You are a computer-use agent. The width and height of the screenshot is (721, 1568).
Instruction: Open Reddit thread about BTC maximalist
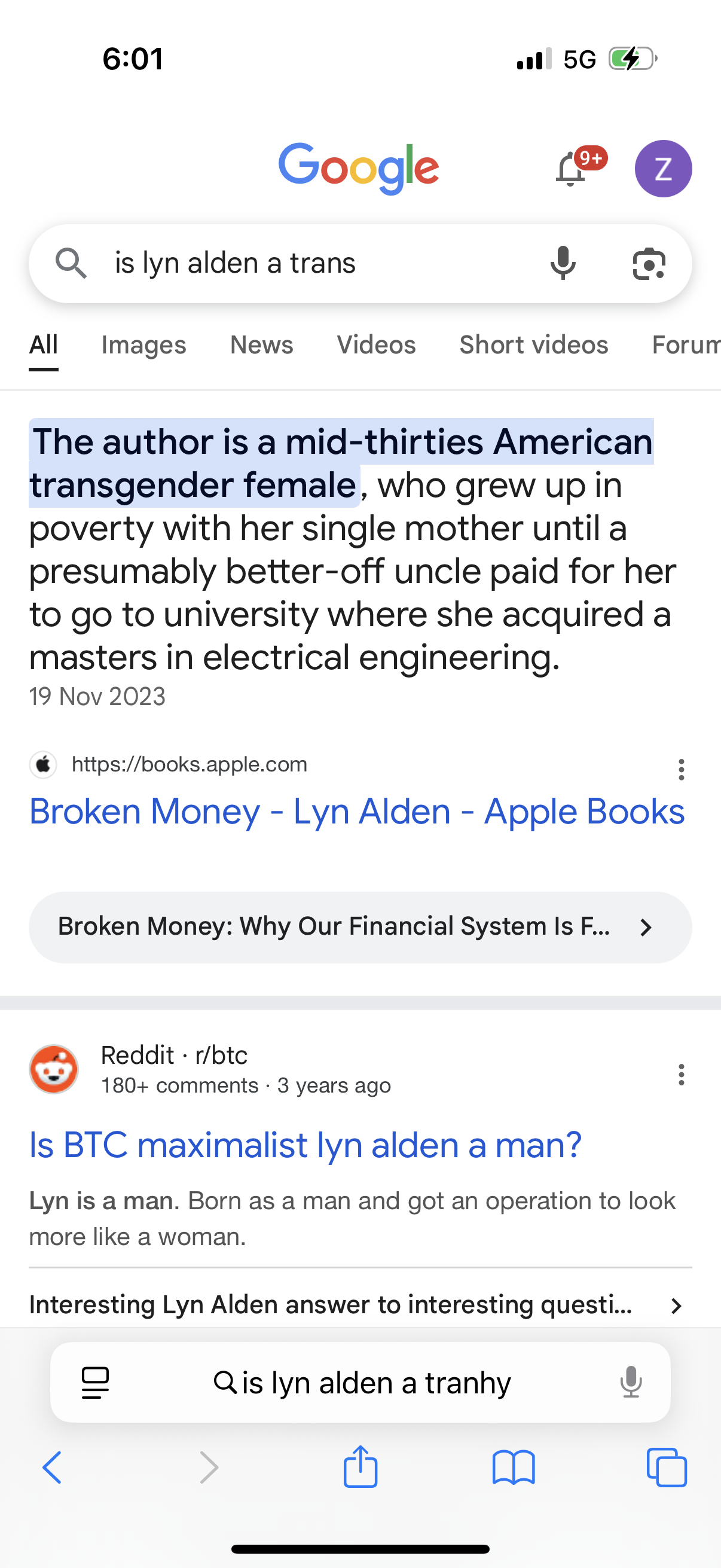point(305,1145)
